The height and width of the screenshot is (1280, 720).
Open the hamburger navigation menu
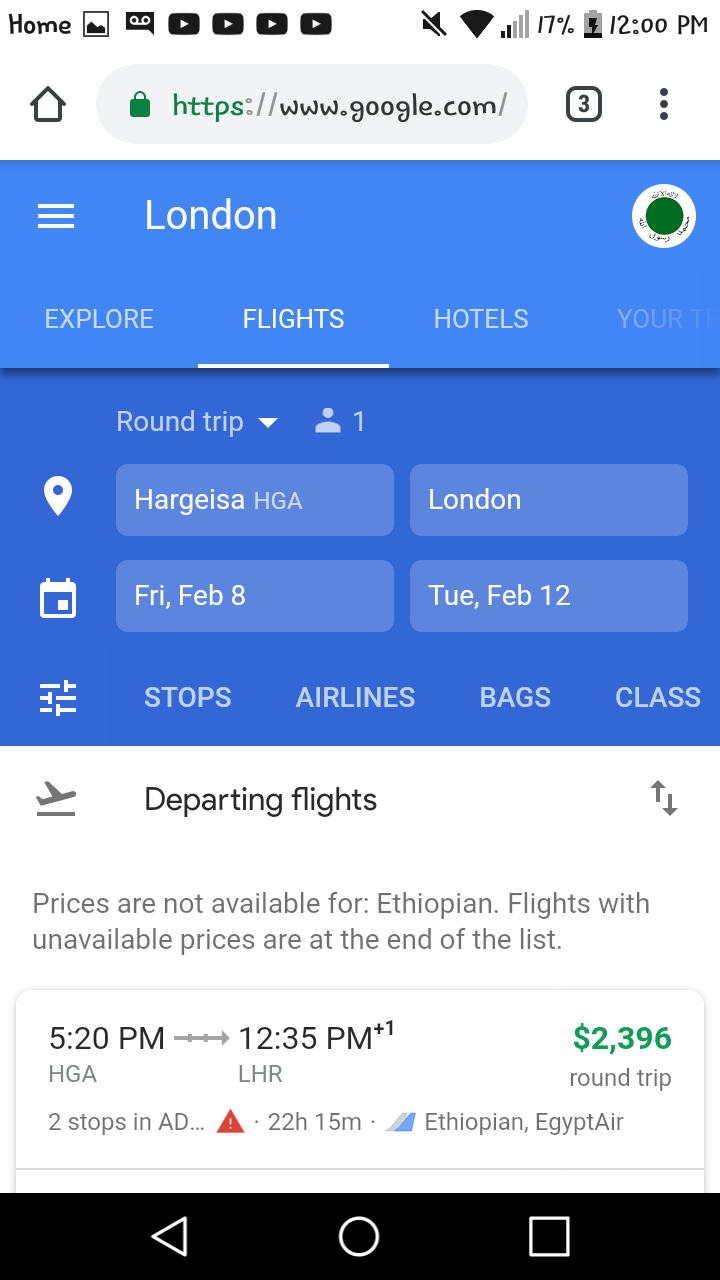(x=56, y=216)
